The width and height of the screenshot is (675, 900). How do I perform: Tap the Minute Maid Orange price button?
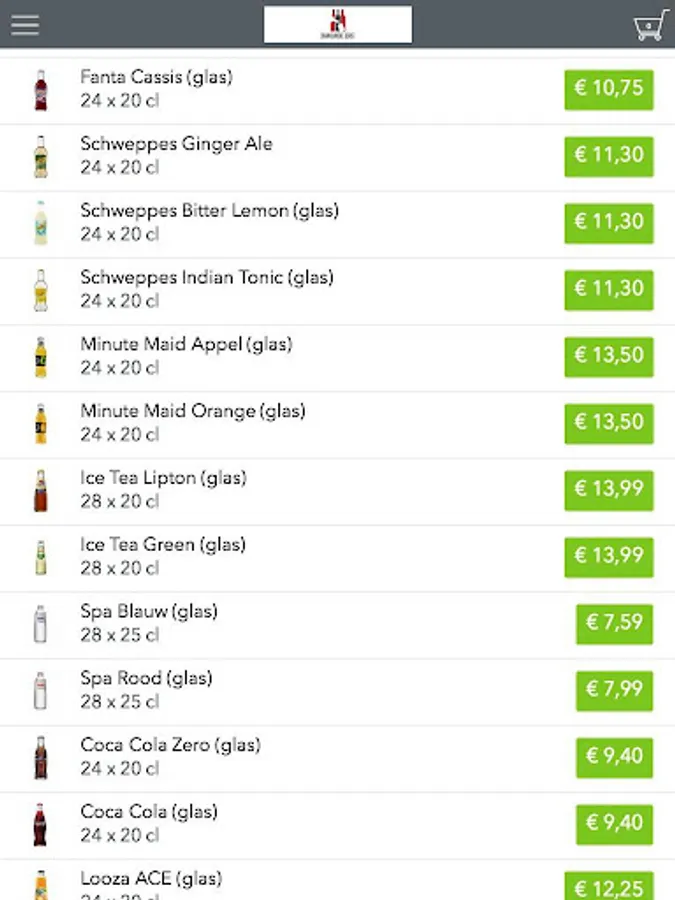tap(608, 423)
